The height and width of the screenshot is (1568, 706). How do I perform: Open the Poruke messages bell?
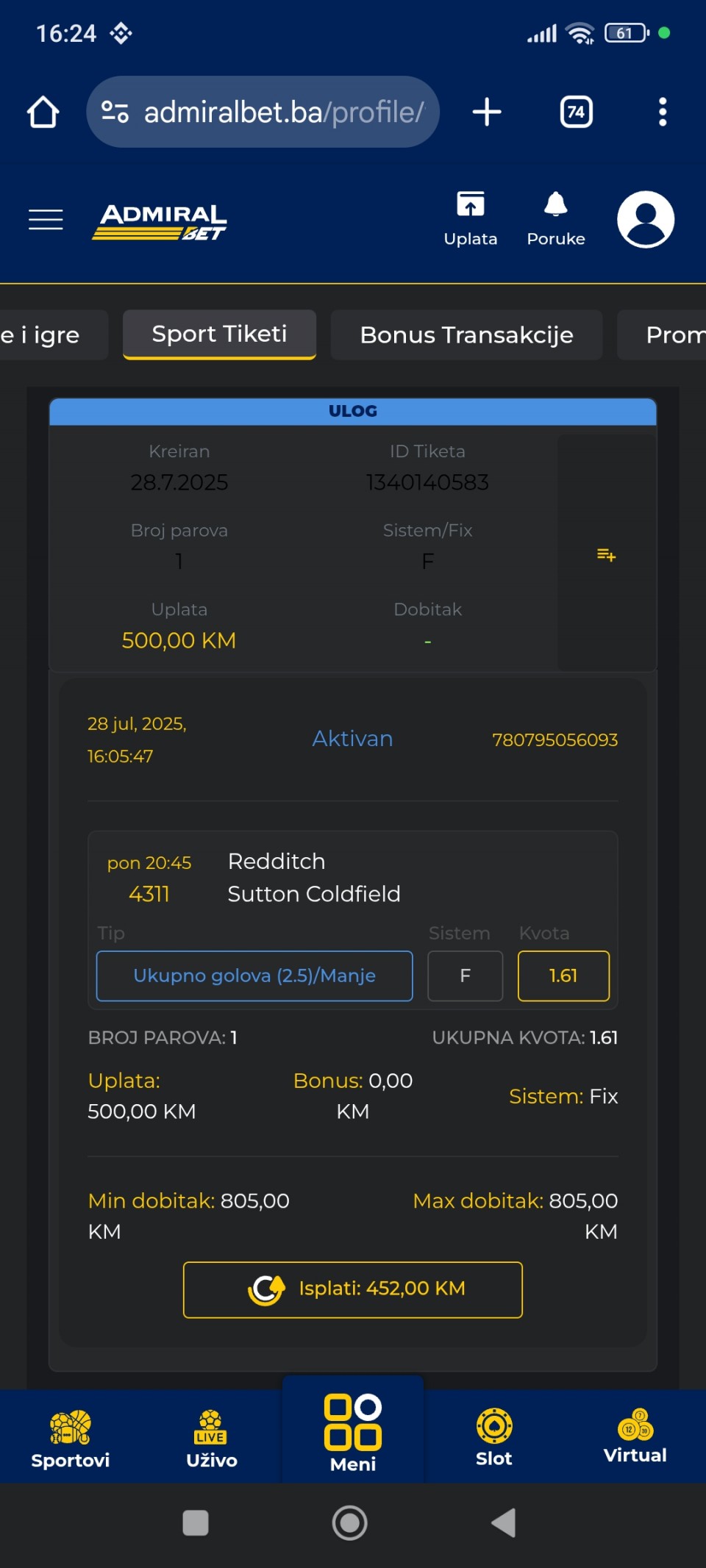(556, 219)
